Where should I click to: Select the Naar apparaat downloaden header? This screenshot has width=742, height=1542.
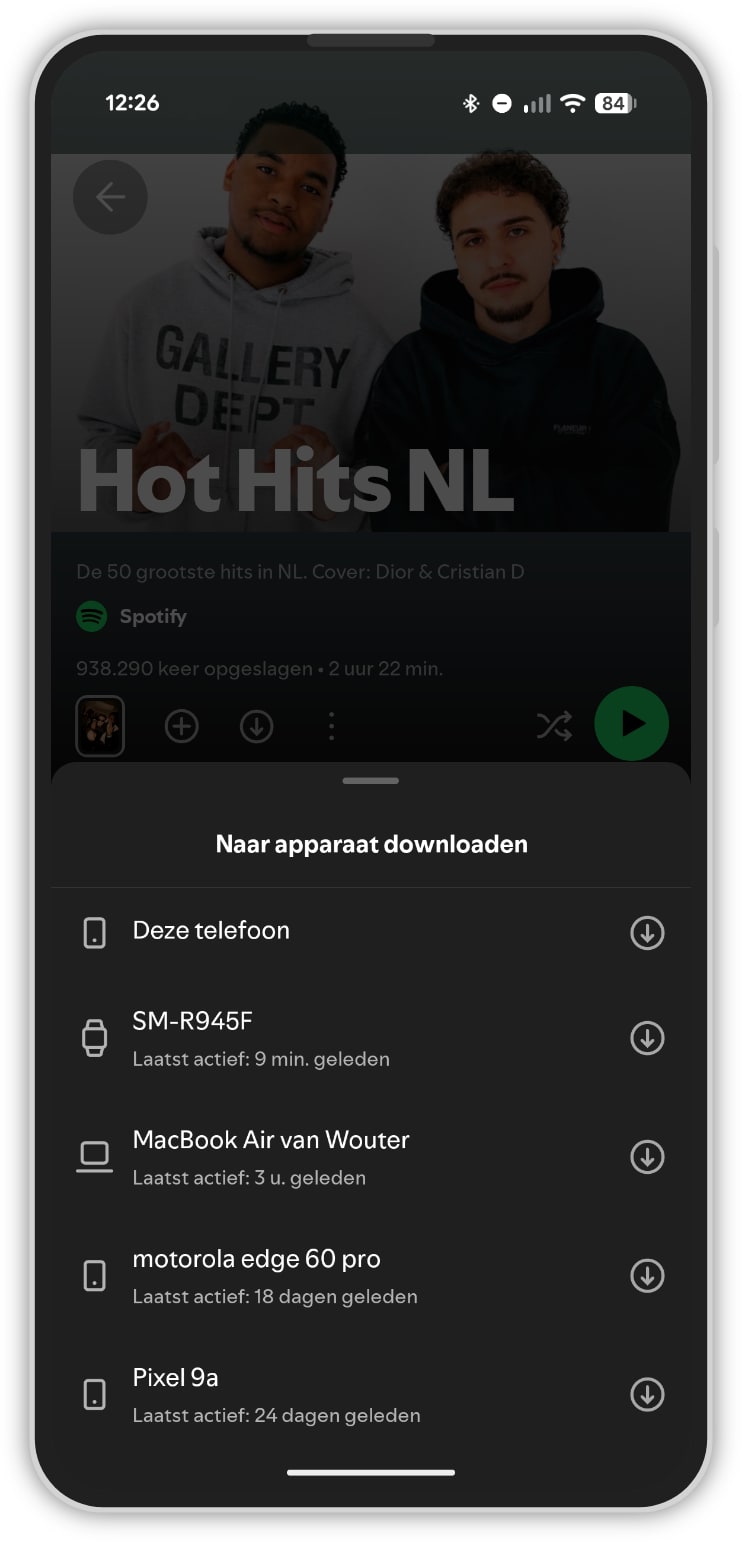[371, 843]
